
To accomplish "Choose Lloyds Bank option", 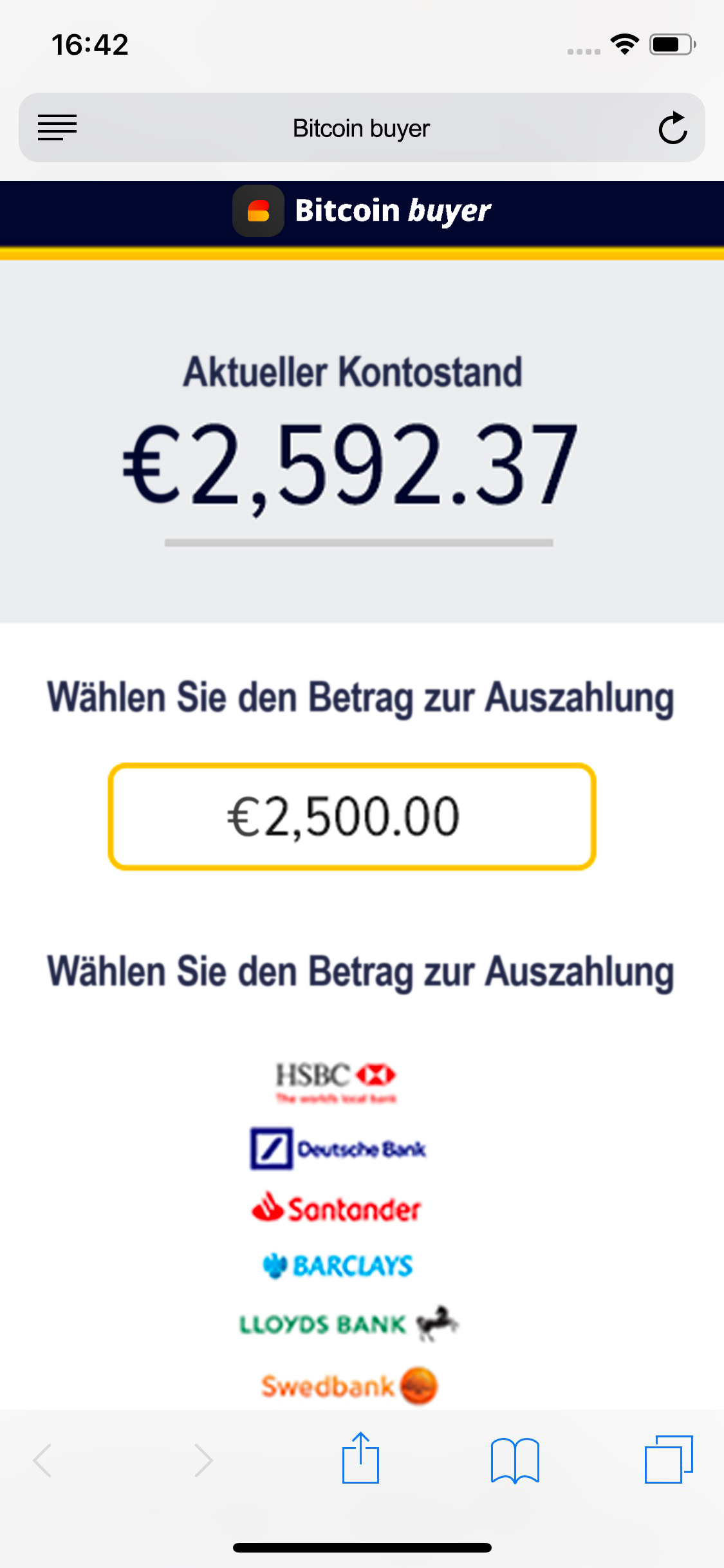I will click(348, 1323).
